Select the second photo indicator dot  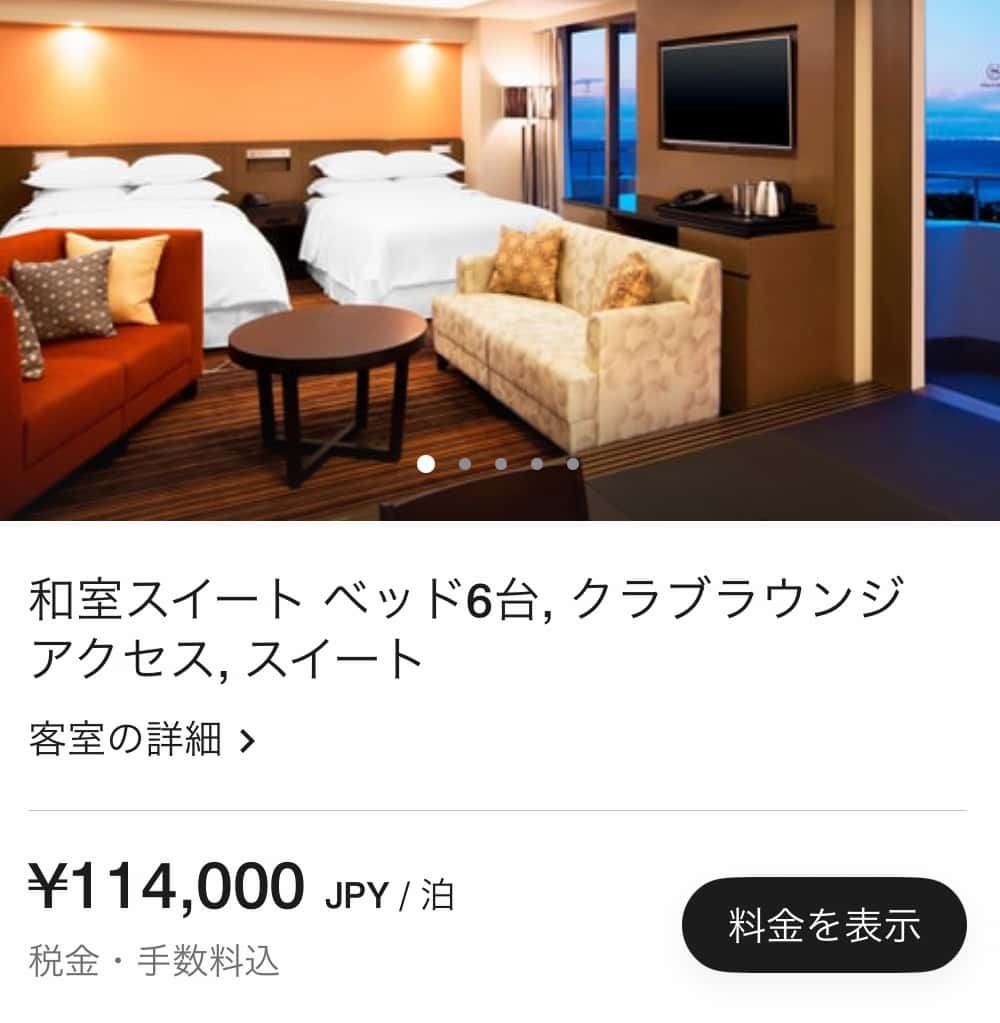click(x=464, y=464)
